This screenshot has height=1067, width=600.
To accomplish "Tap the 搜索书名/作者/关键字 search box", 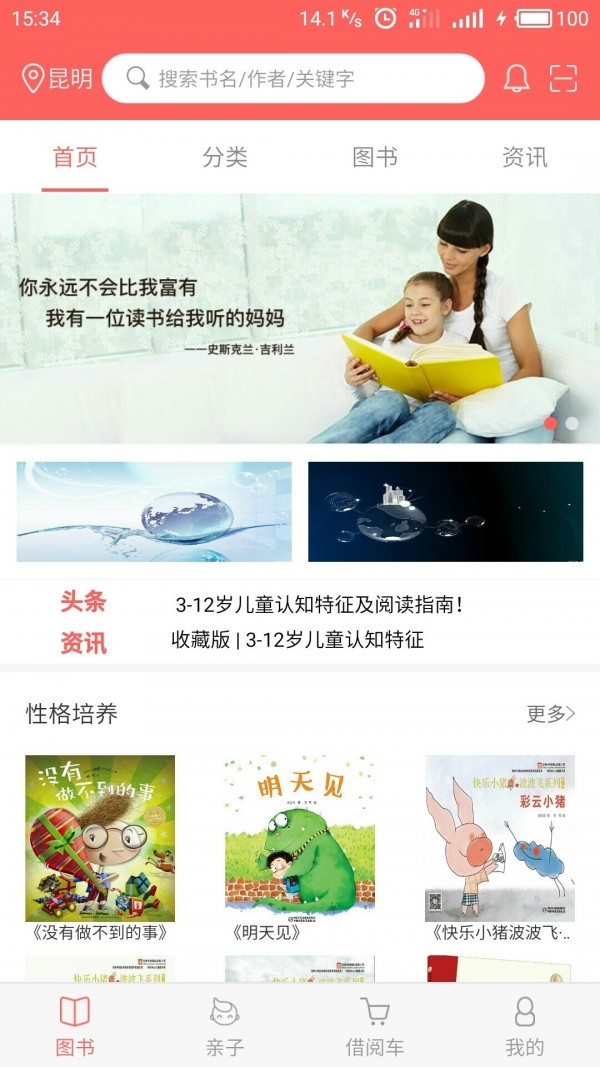I will [293, 79].
